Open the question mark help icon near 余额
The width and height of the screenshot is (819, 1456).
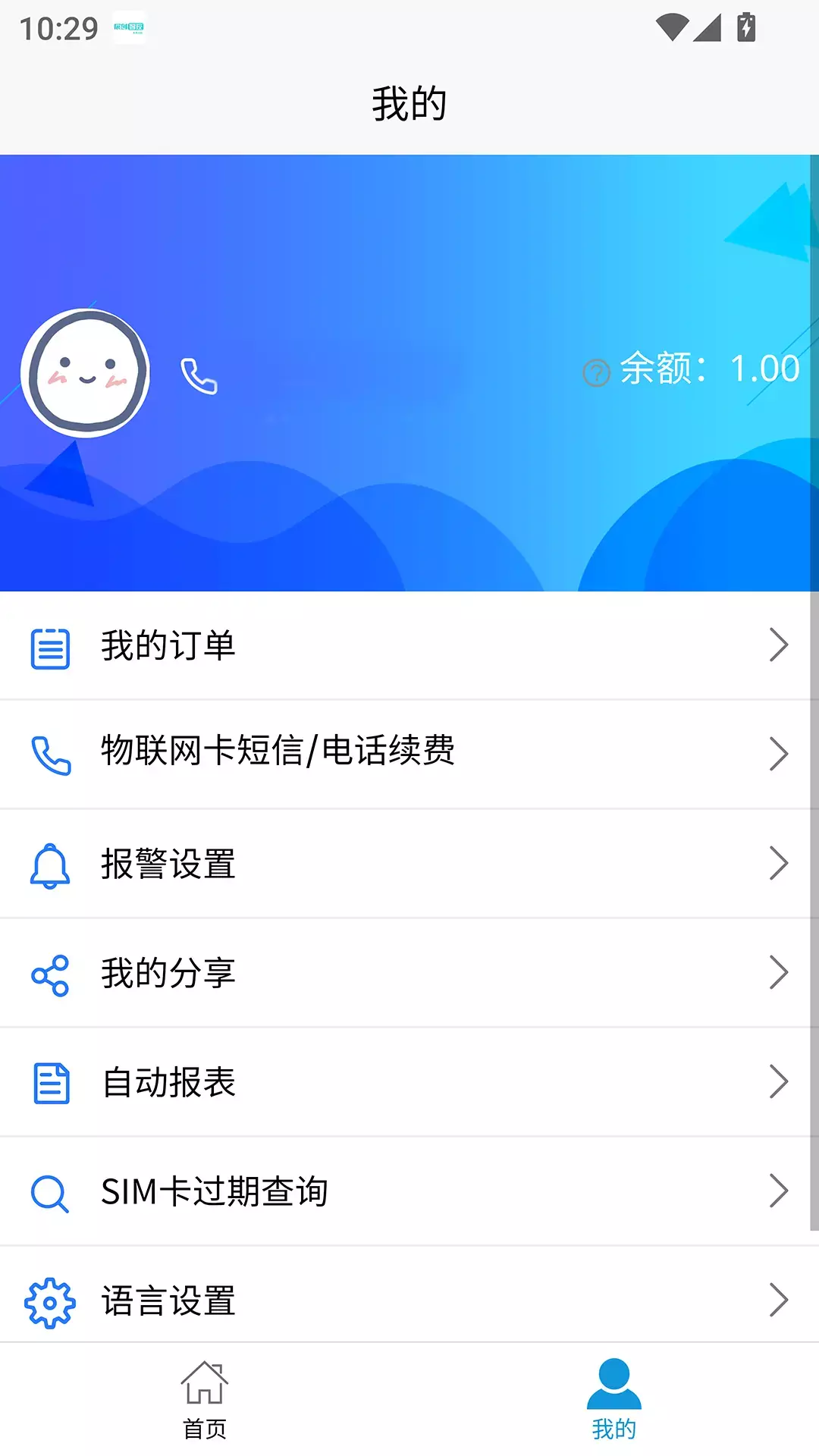pyautogui.click(x=596, y=372)
